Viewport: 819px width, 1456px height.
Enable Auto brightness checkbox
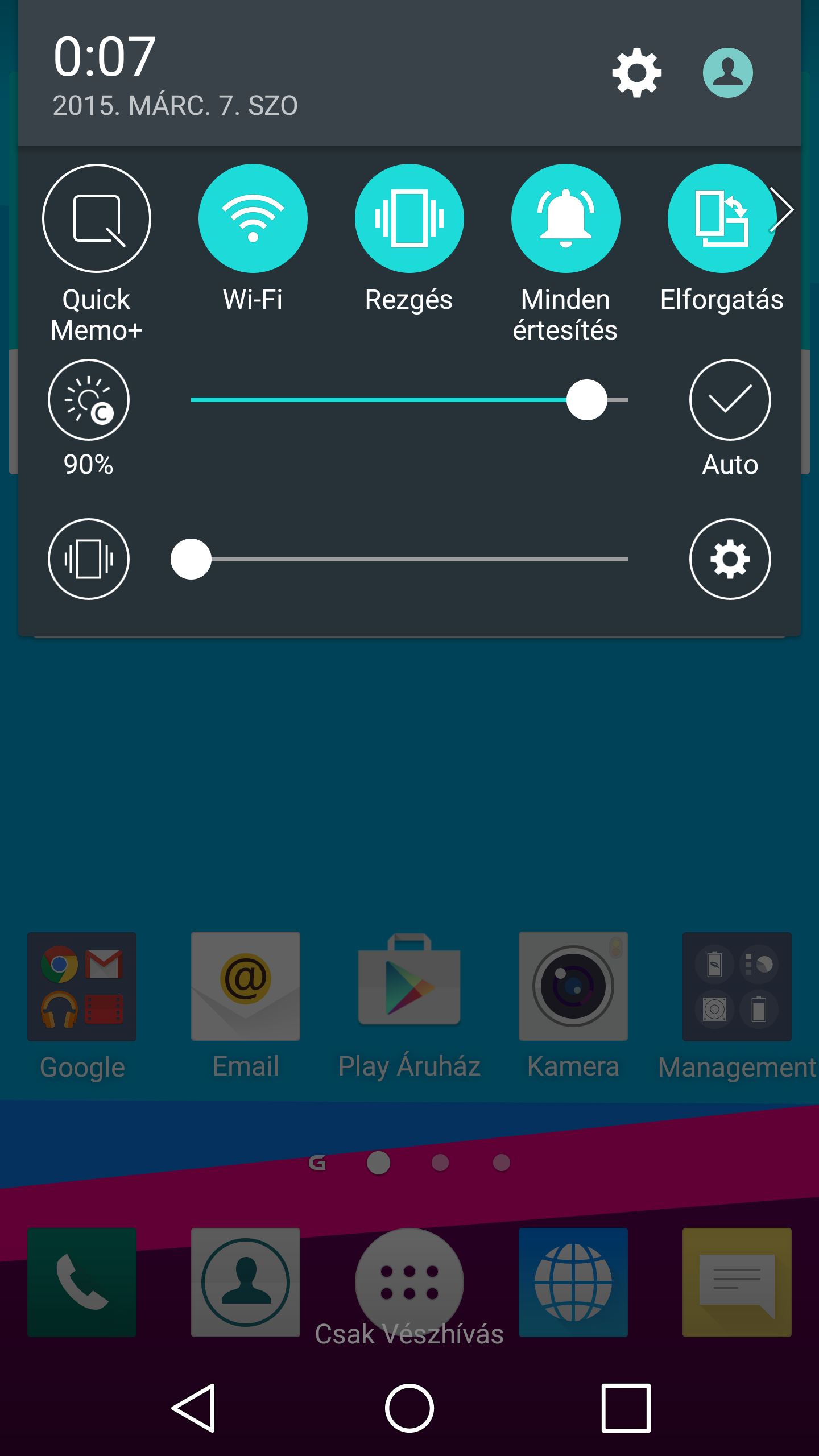point(730,400)
